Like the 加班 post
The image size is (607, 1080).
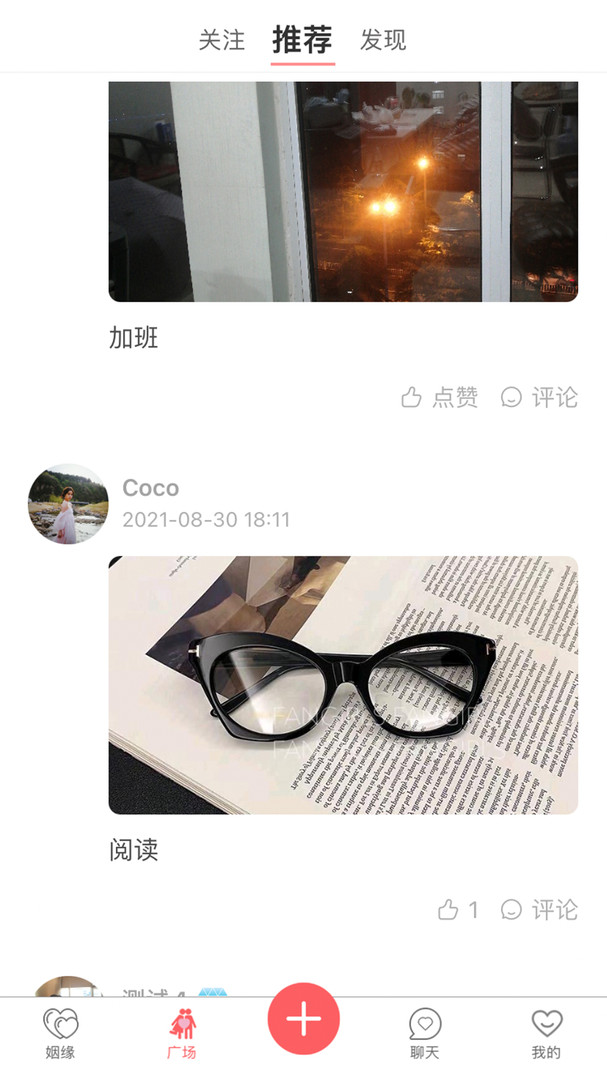tap(440, 397)
